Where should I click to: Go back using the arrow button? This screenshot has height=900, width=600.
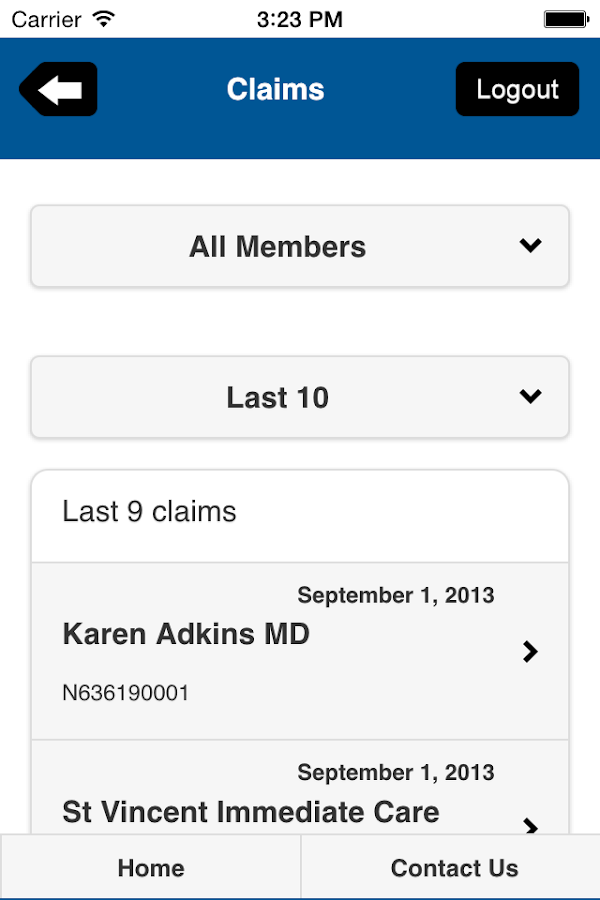[x=59, y=90]
